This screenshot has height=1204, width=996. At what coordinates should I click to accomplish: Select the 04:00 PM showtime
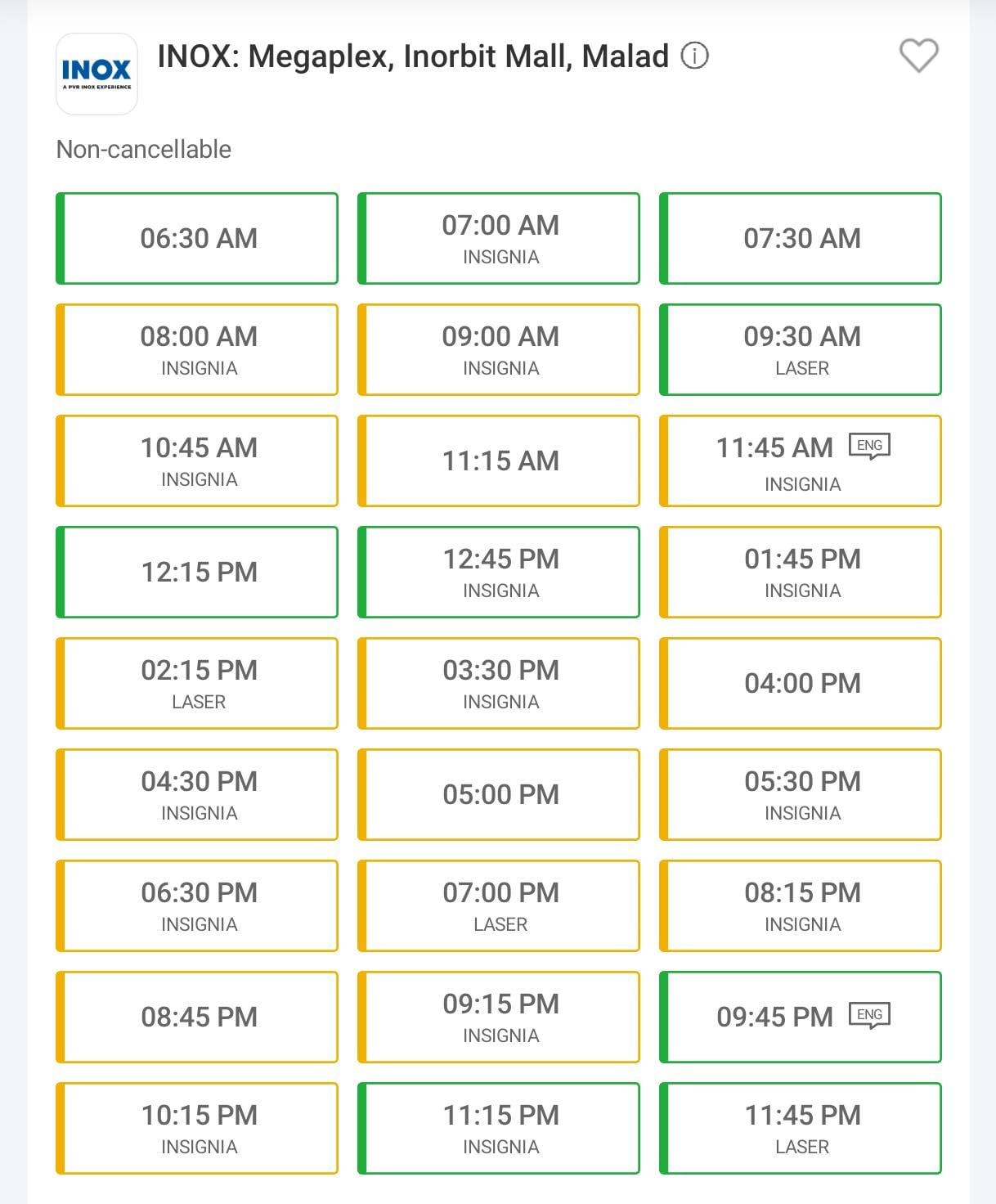click(801, 684)
